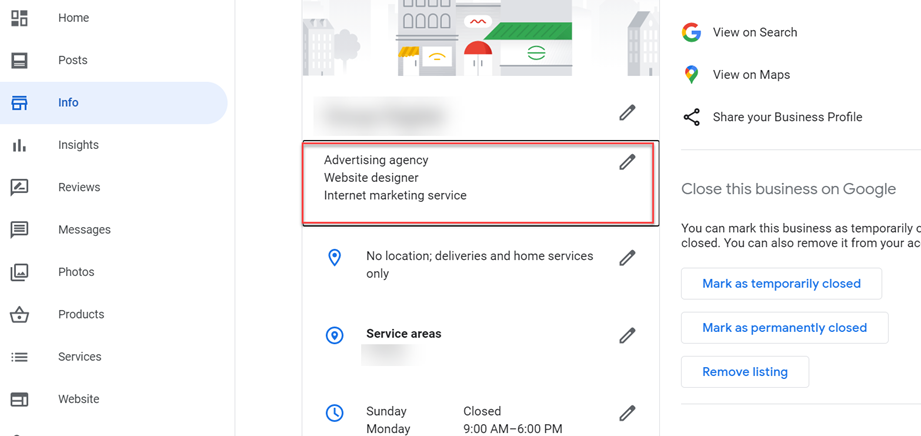Go to Photos
Viewport: 921px width, 436px height.
click(x=76, y=272)
